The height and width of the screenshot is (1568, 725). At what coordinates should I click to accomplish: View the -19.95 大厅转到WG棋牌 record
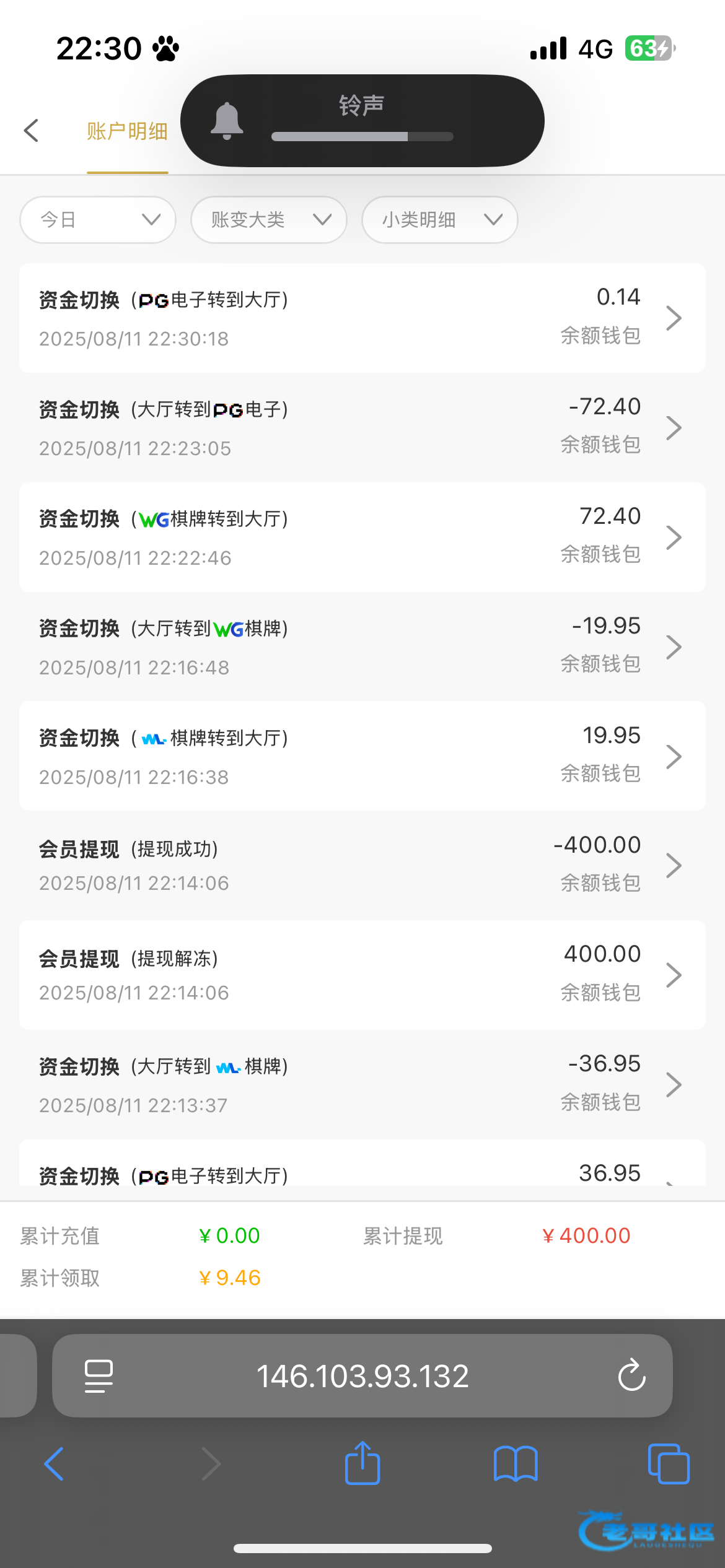pos(362,647)
